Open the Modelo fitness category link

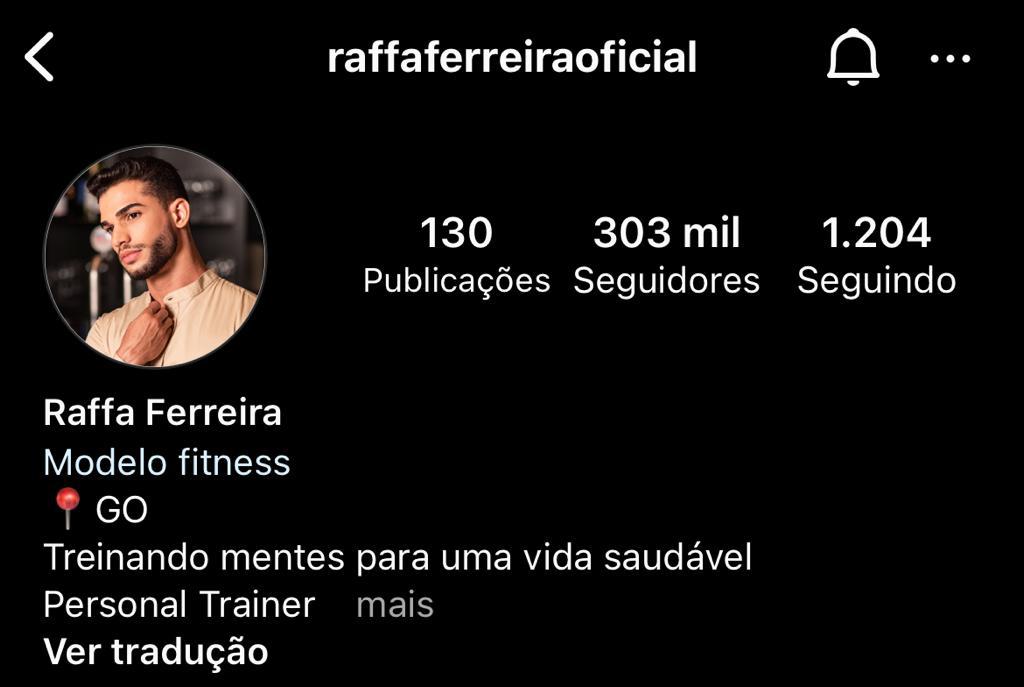[167, 462]
